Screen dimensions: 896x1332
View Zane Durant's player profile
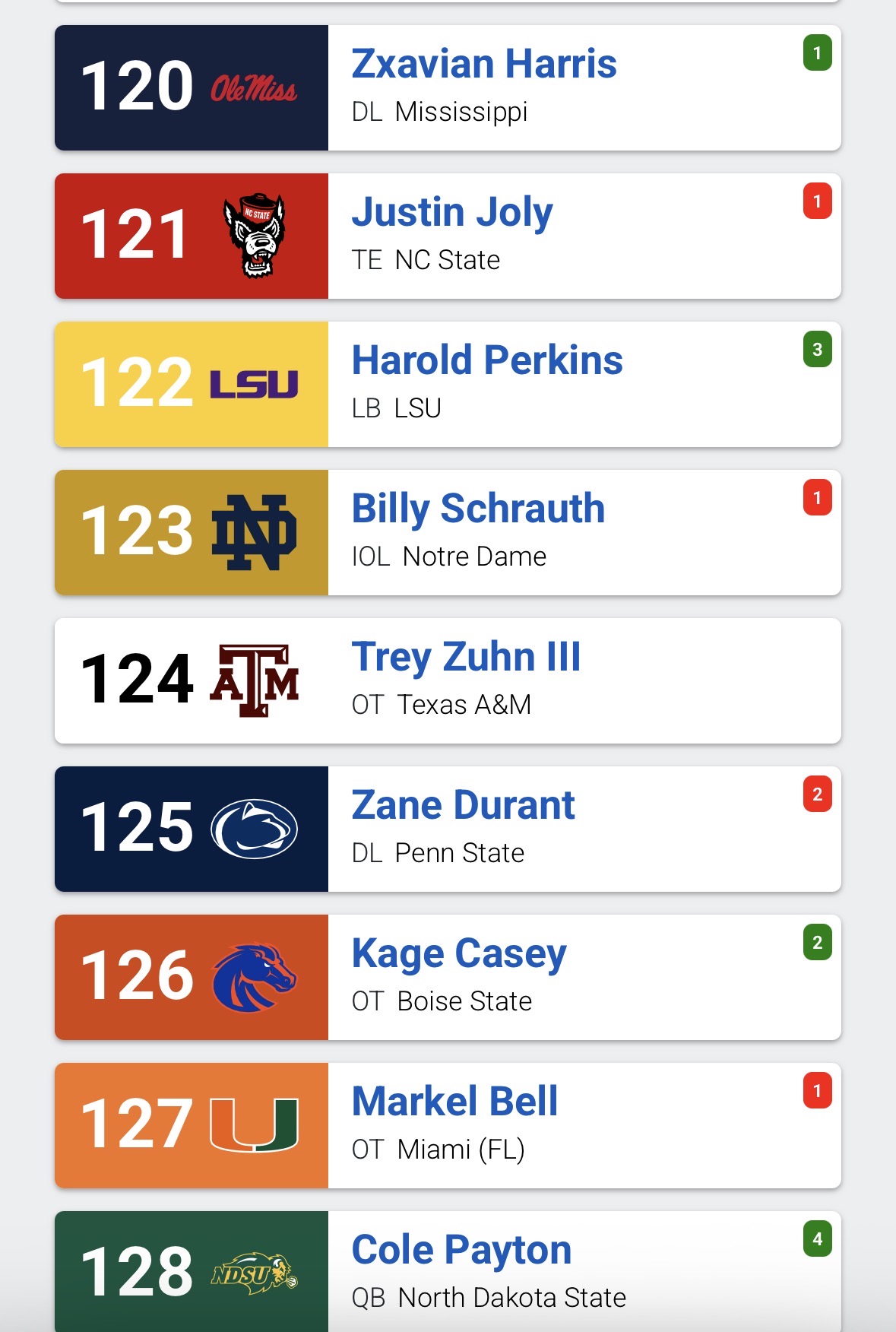click(x=463, y=805)
